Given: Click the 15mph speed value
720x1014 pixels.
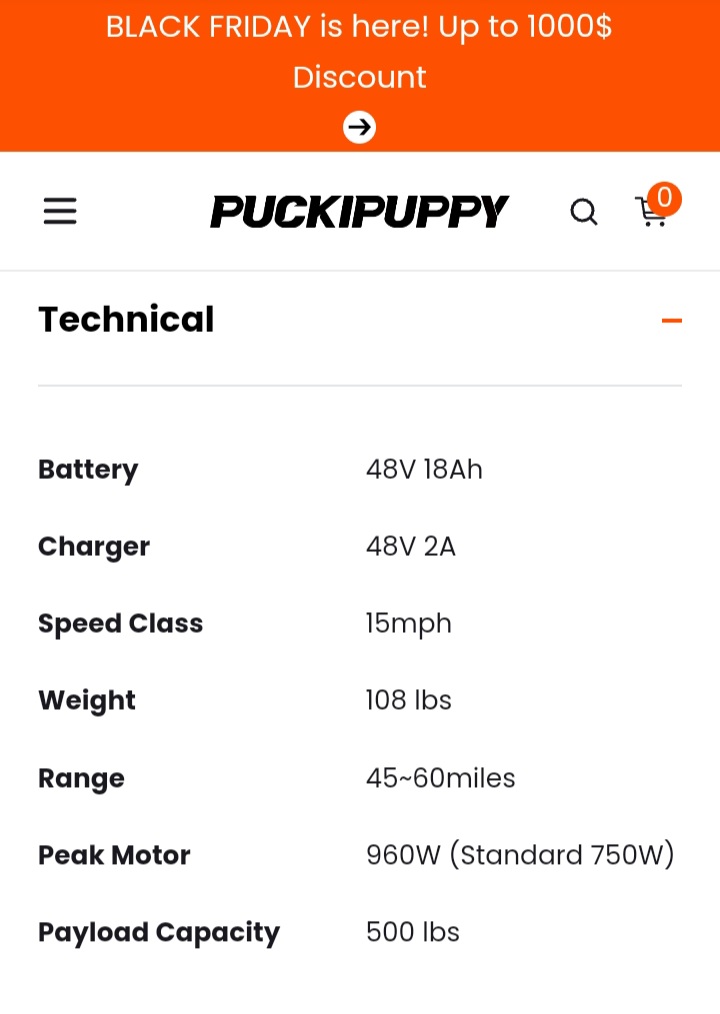Looking at the screenshot, I should click(408, 623).
